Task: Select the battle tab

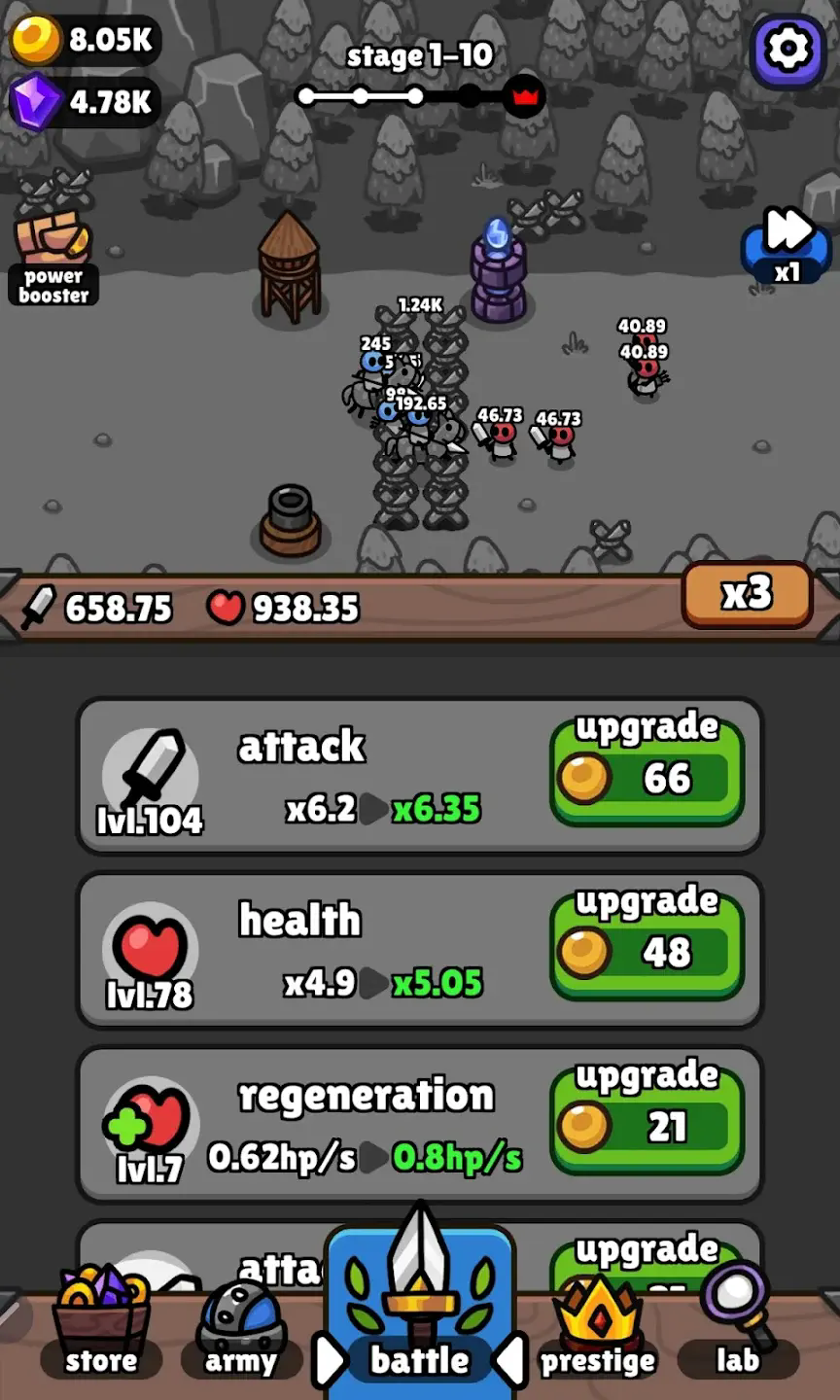Action: click(420, 1322)
